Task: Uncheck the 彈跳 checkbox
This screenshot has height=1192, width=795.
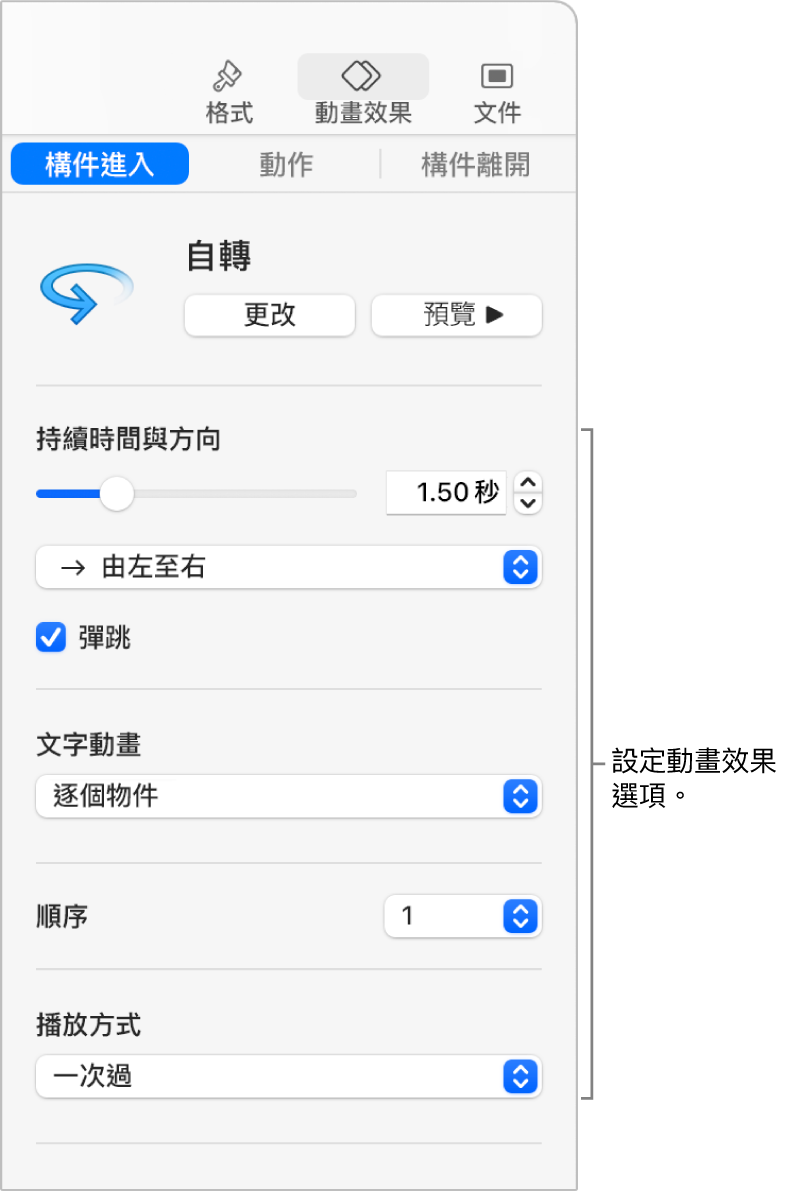Action: [x=51, y=638]
